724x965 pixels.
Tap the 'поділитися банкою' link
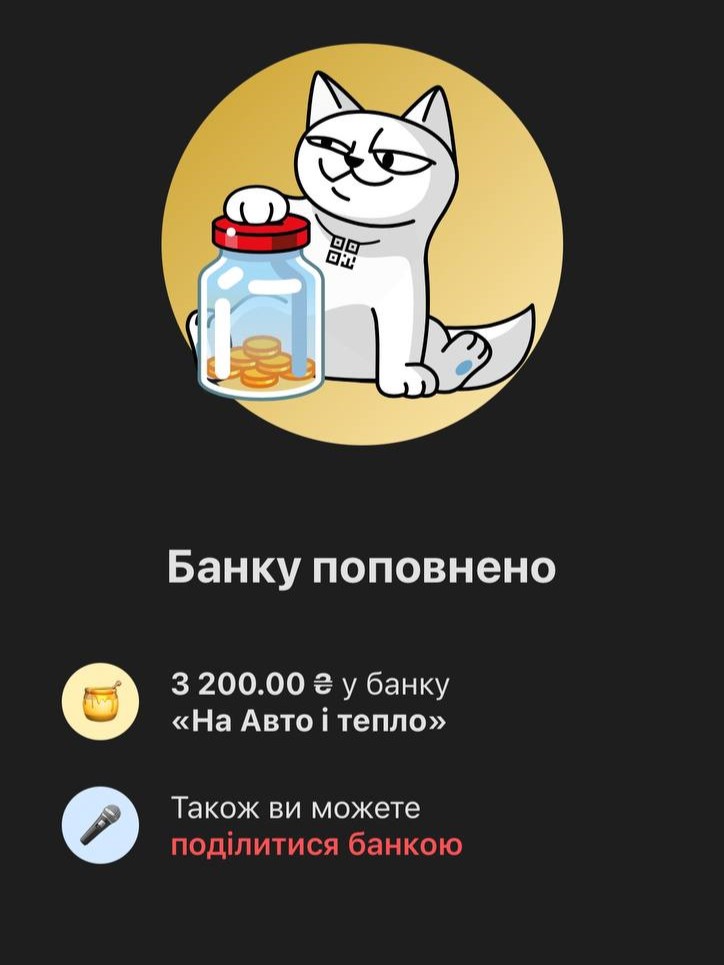pos(316,845)
